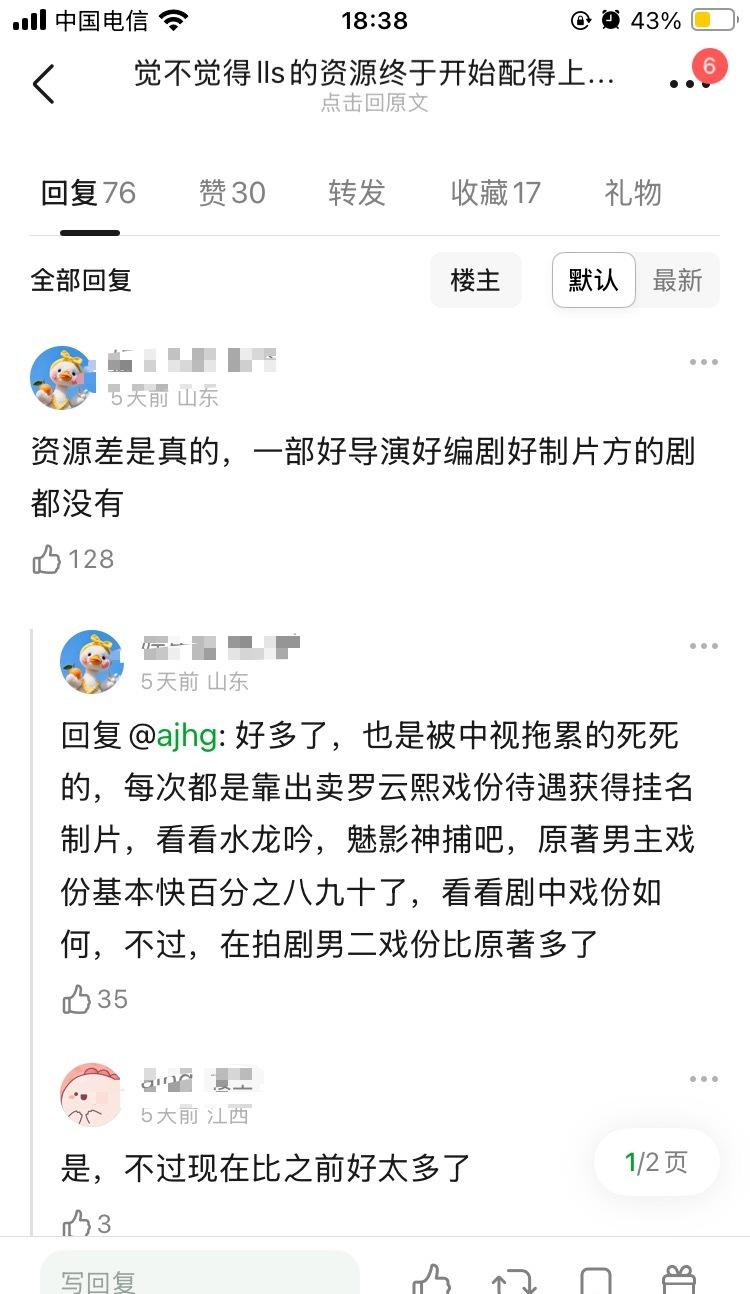This screenshot has width=750, height=1294.
Task: Filter replies by 楼主
Action: pos(475,280)
